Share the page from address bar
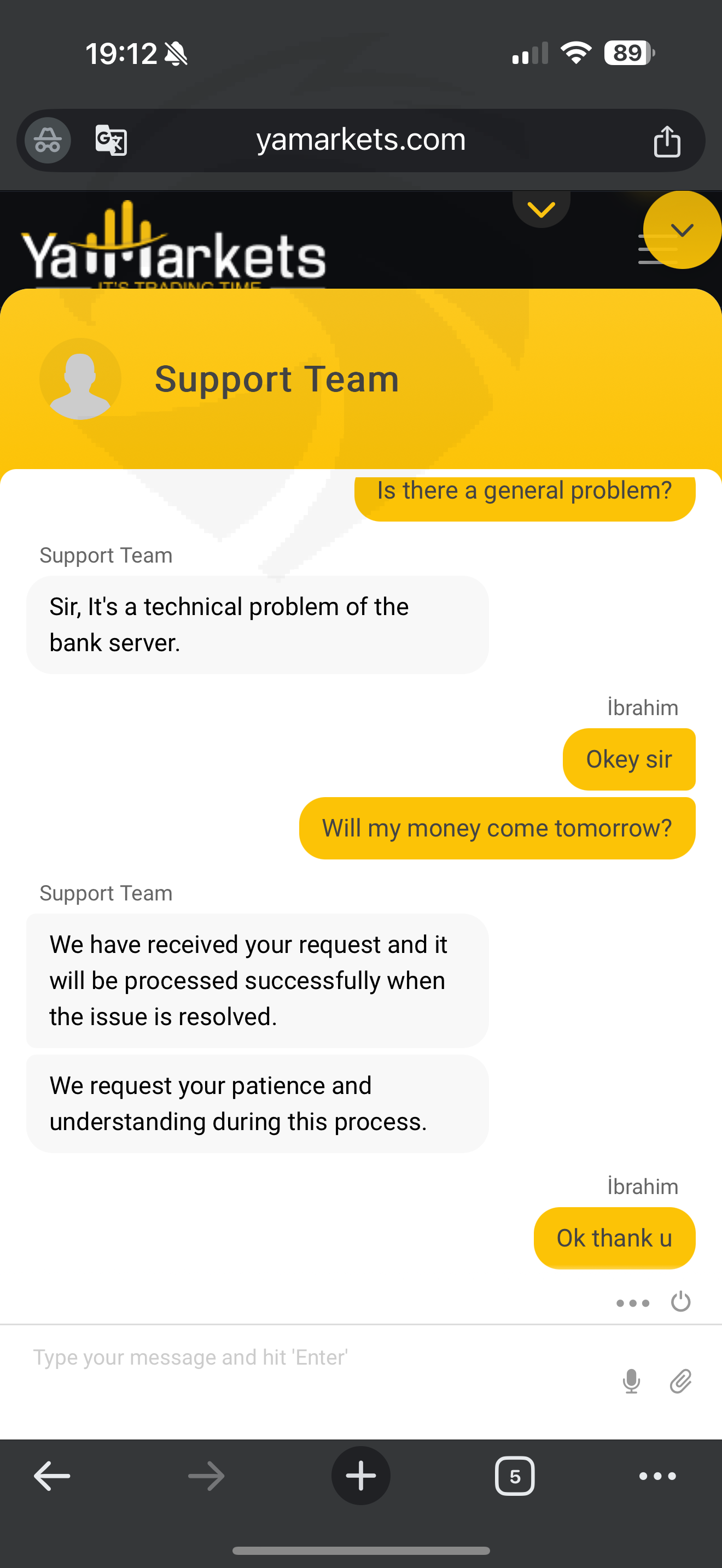This screenshot has width=722, height=1568. coord(667,141)
